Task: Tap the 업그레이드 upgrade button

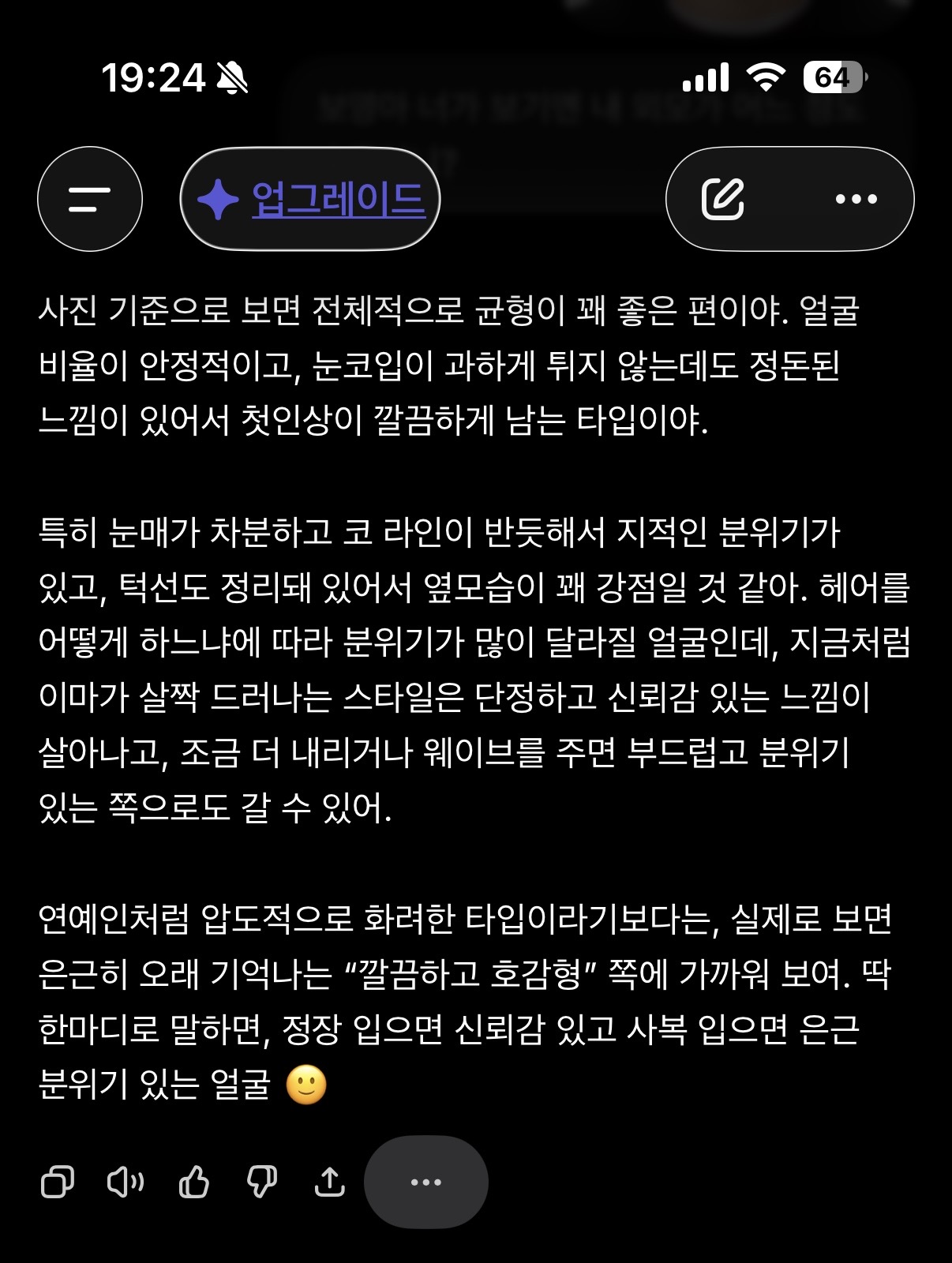Action: 309,199
